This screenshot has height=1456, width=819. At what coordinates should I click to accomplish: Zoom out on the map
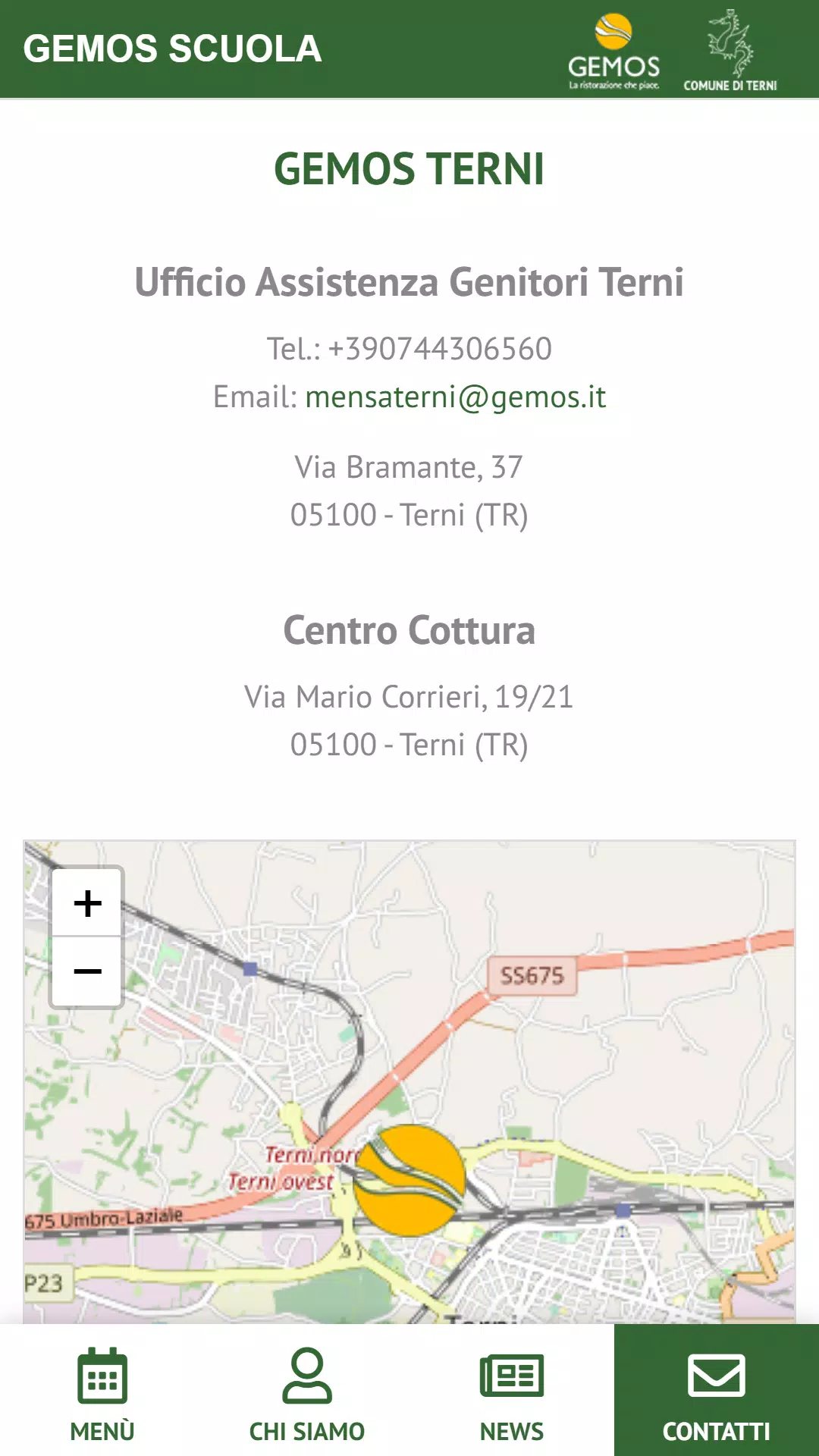(x=87, y=971)
